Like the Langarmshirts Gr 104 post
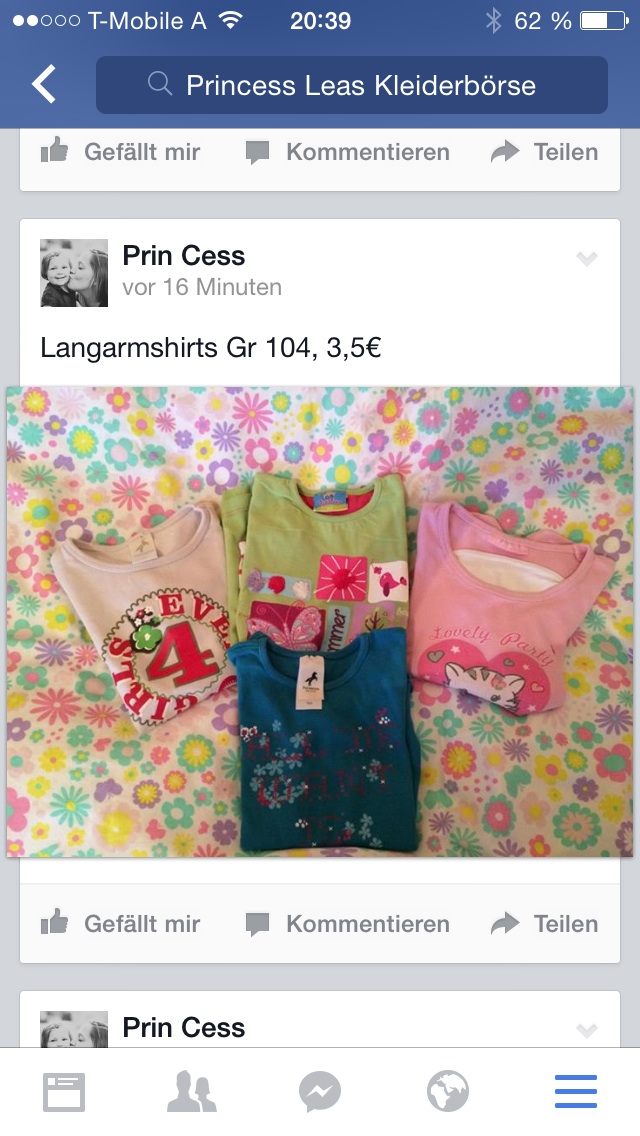The image size is (640, 1136). 120,924
